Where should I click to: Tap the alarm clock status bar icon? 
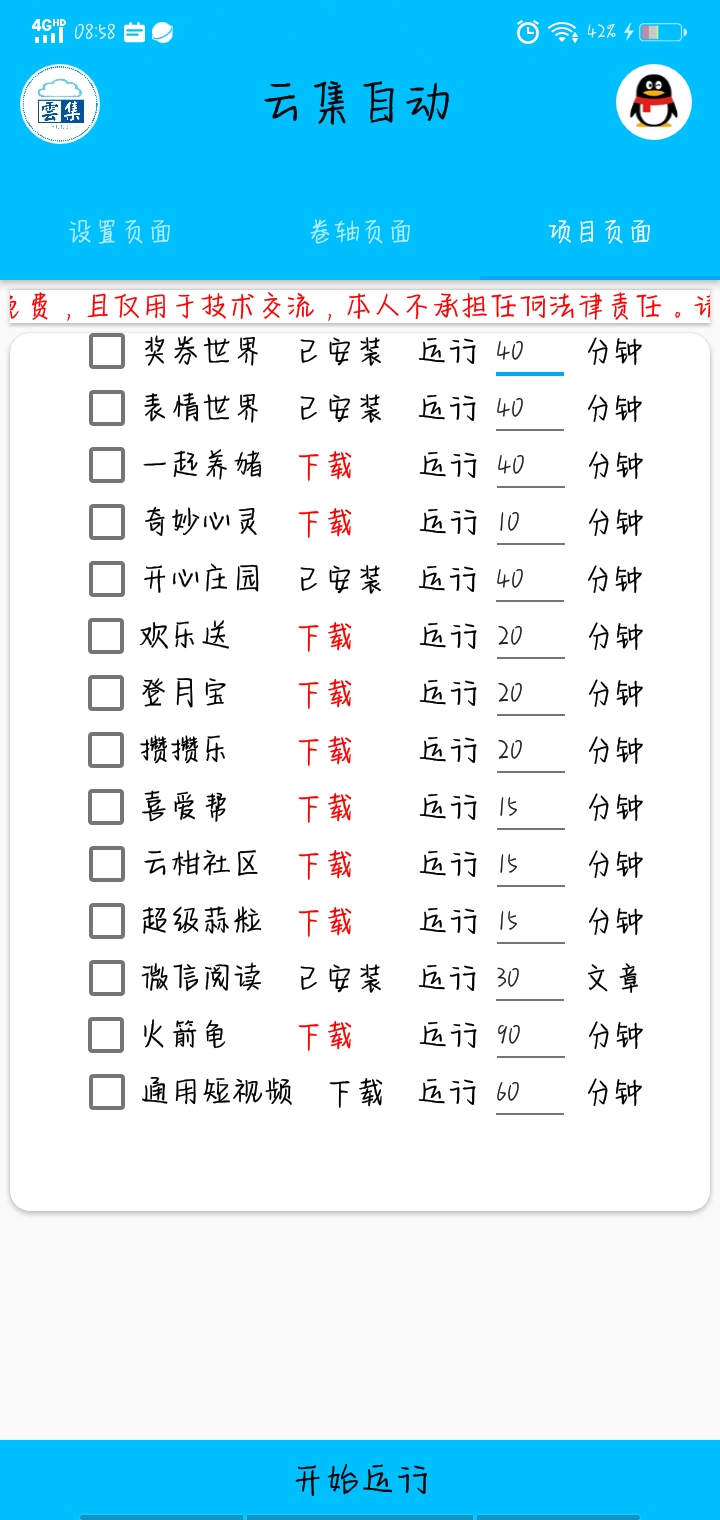click(x=528, y=31)
